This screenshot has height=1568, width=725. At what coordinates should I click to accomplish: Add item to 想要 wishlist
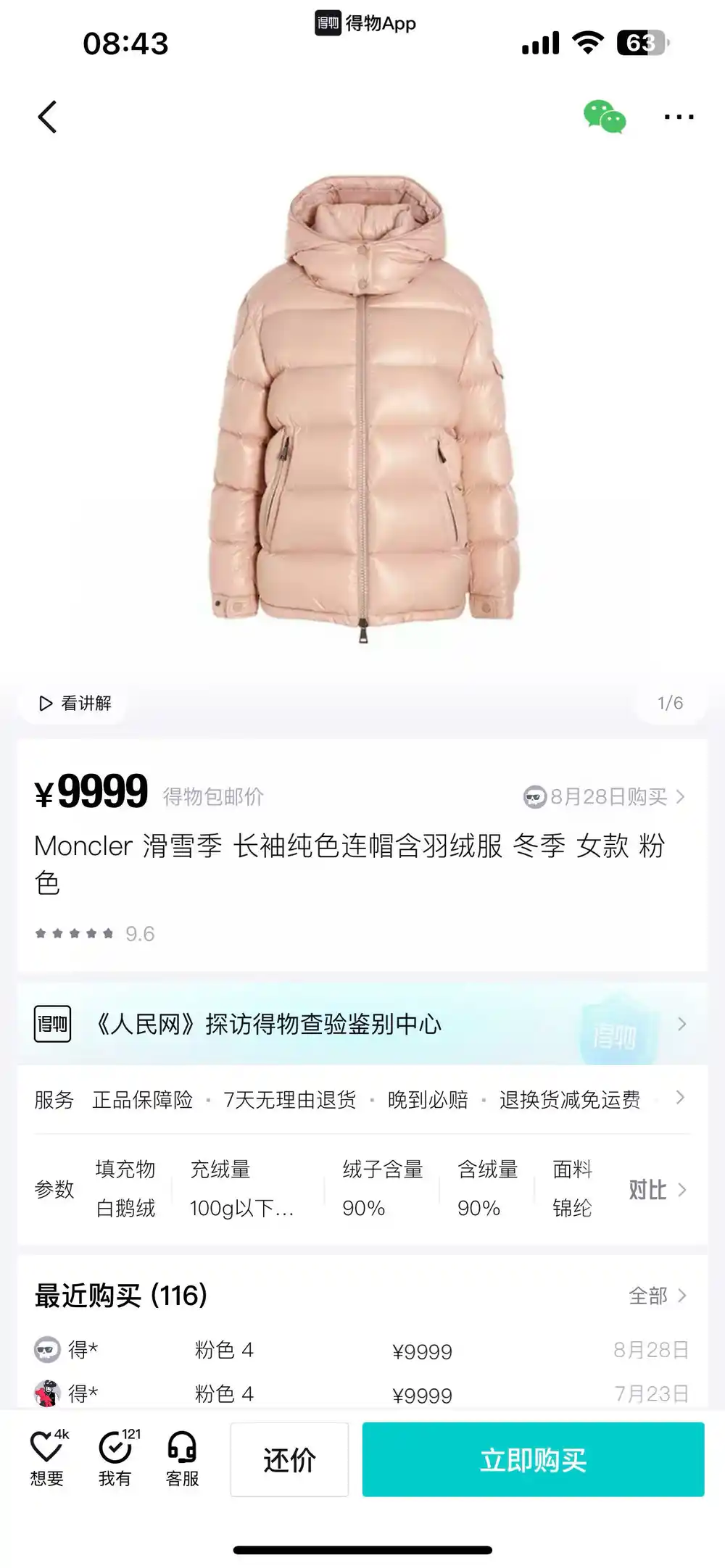click(x=47, y=1458)
